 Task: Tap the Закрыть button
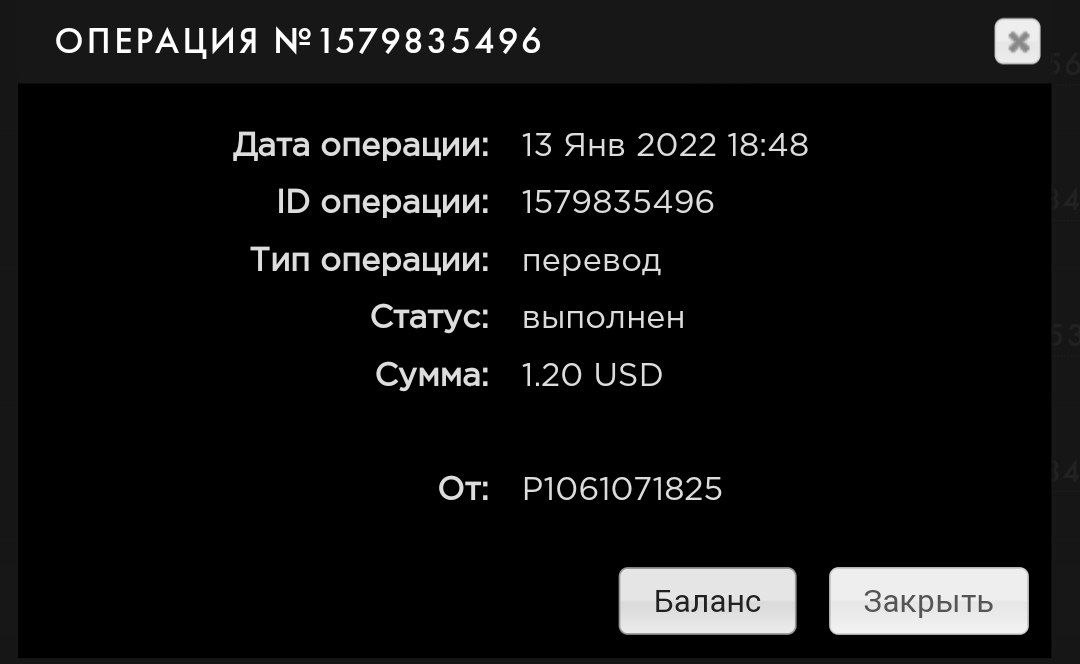928,601
